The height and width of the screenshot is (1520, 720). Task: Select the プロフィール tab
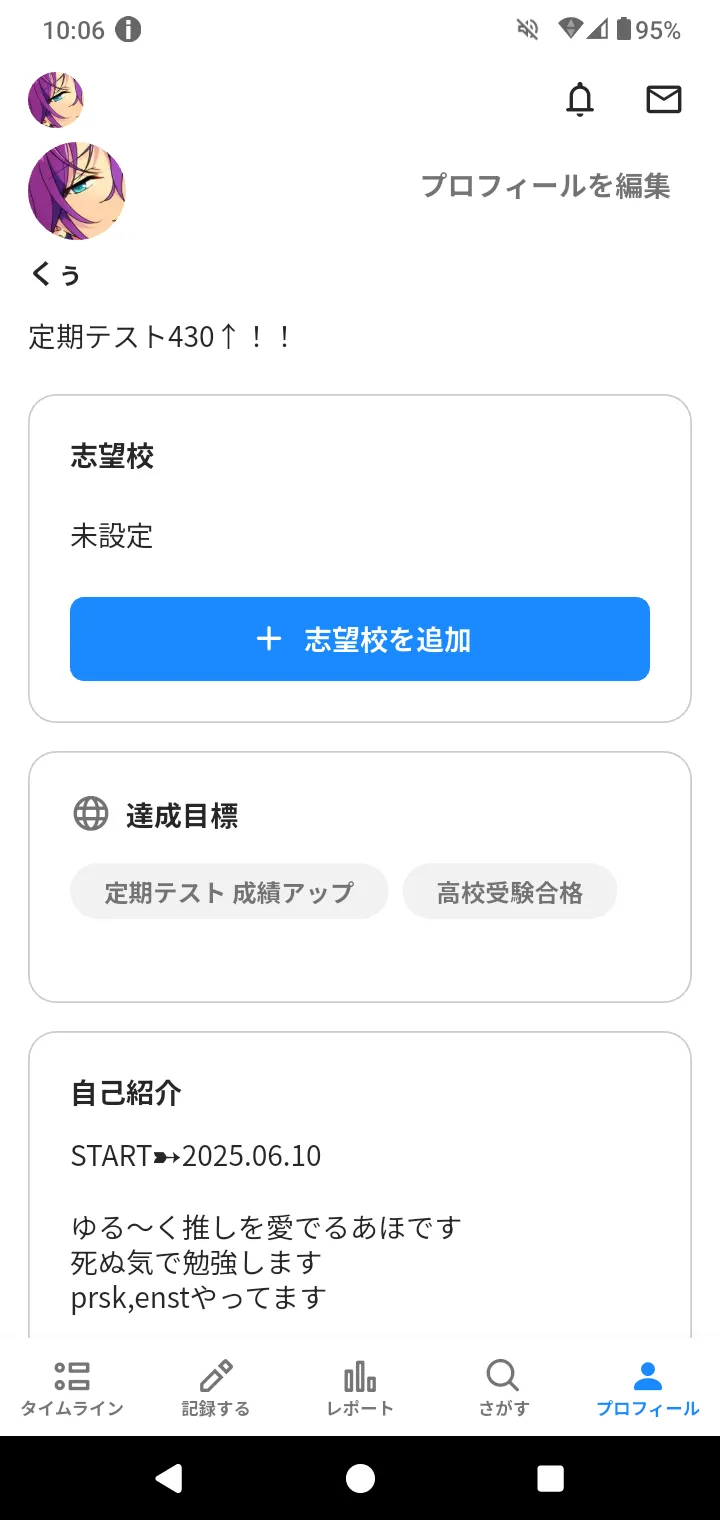(x=647, y=1388)
